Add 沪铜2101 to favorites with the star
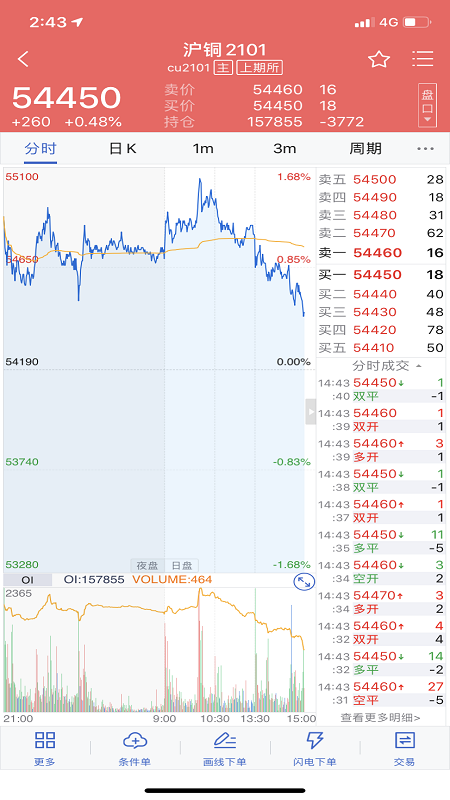450x800 pixels. click(379, 59)
